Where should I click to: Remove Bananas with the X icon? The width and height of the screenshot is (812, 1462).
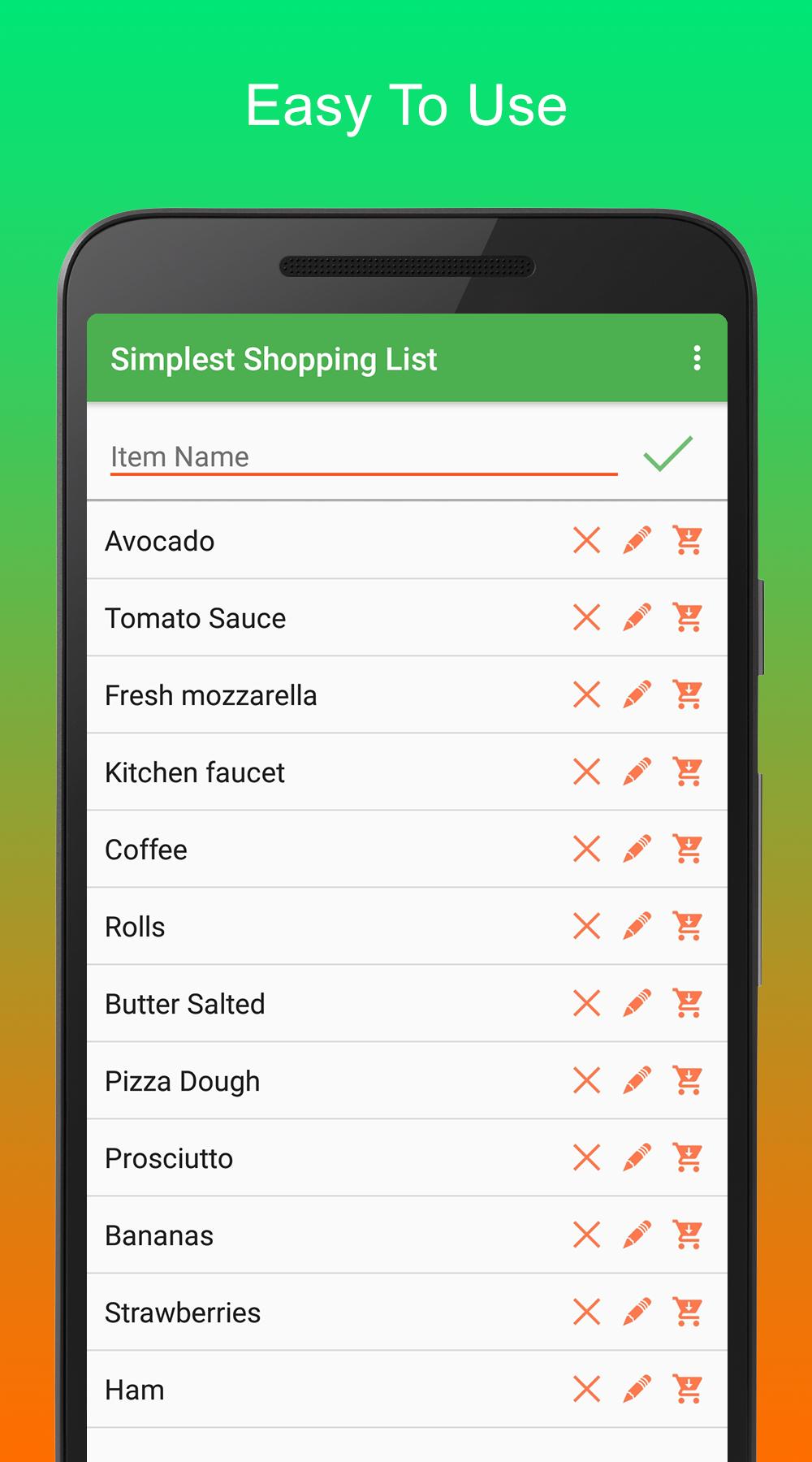click(586, 1235)
